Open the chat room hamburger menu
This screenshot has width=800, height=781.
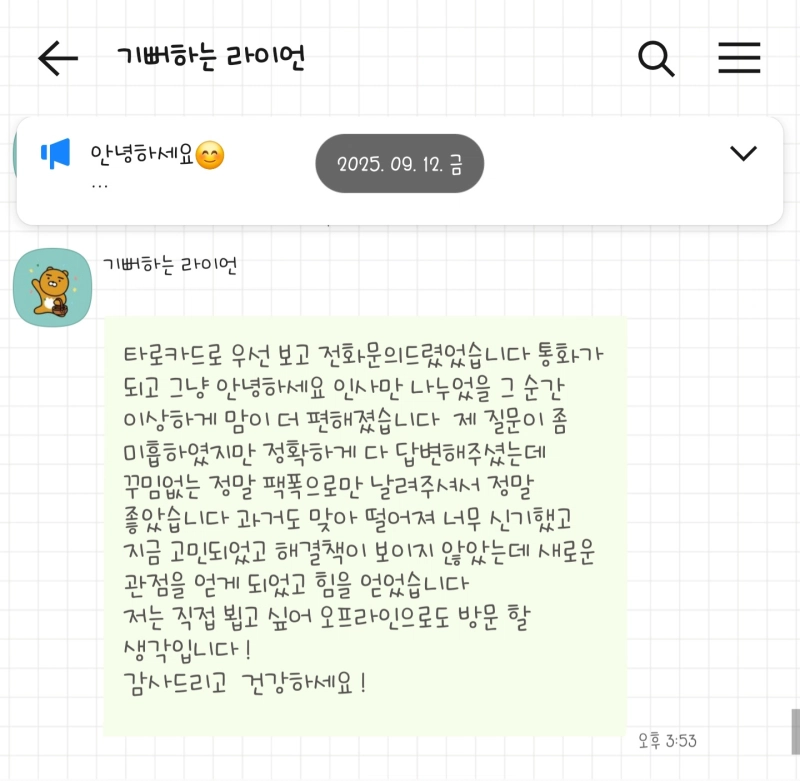coord(739,58)
